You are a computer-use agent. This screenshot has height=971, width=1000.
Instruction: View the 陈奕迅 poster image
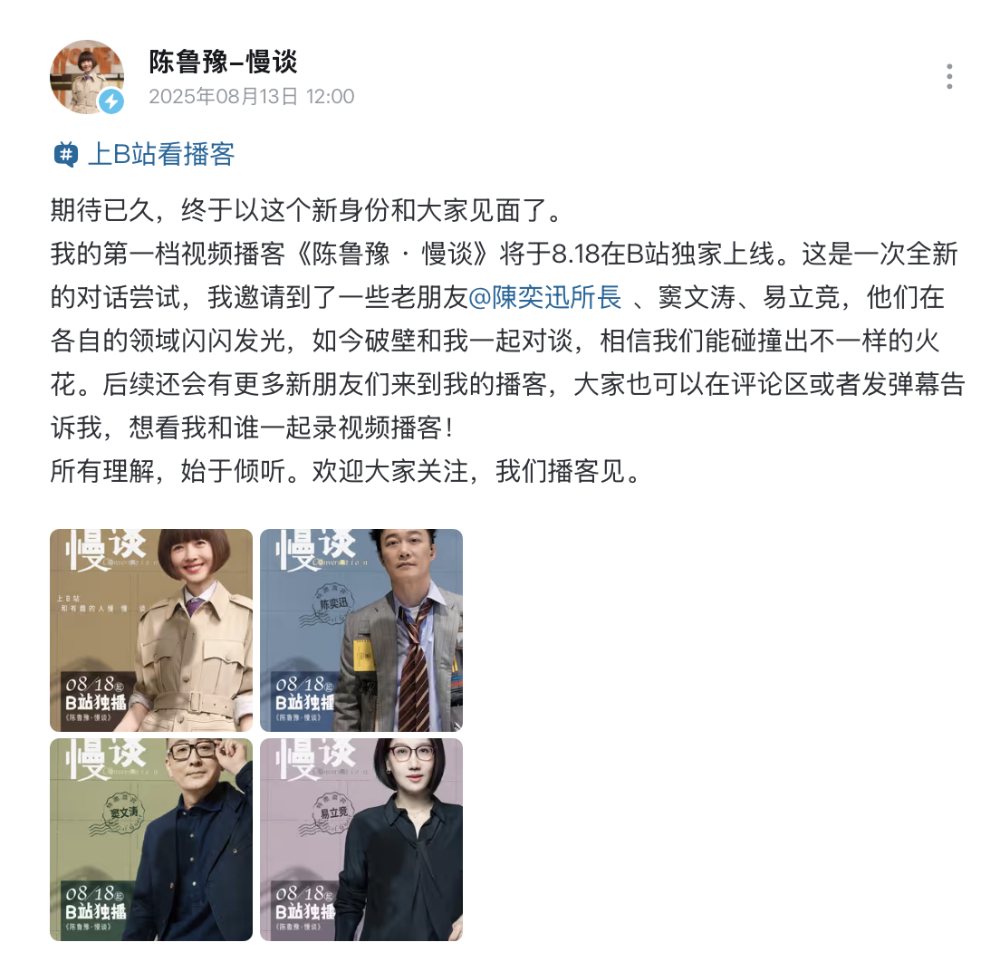(362, 630)
